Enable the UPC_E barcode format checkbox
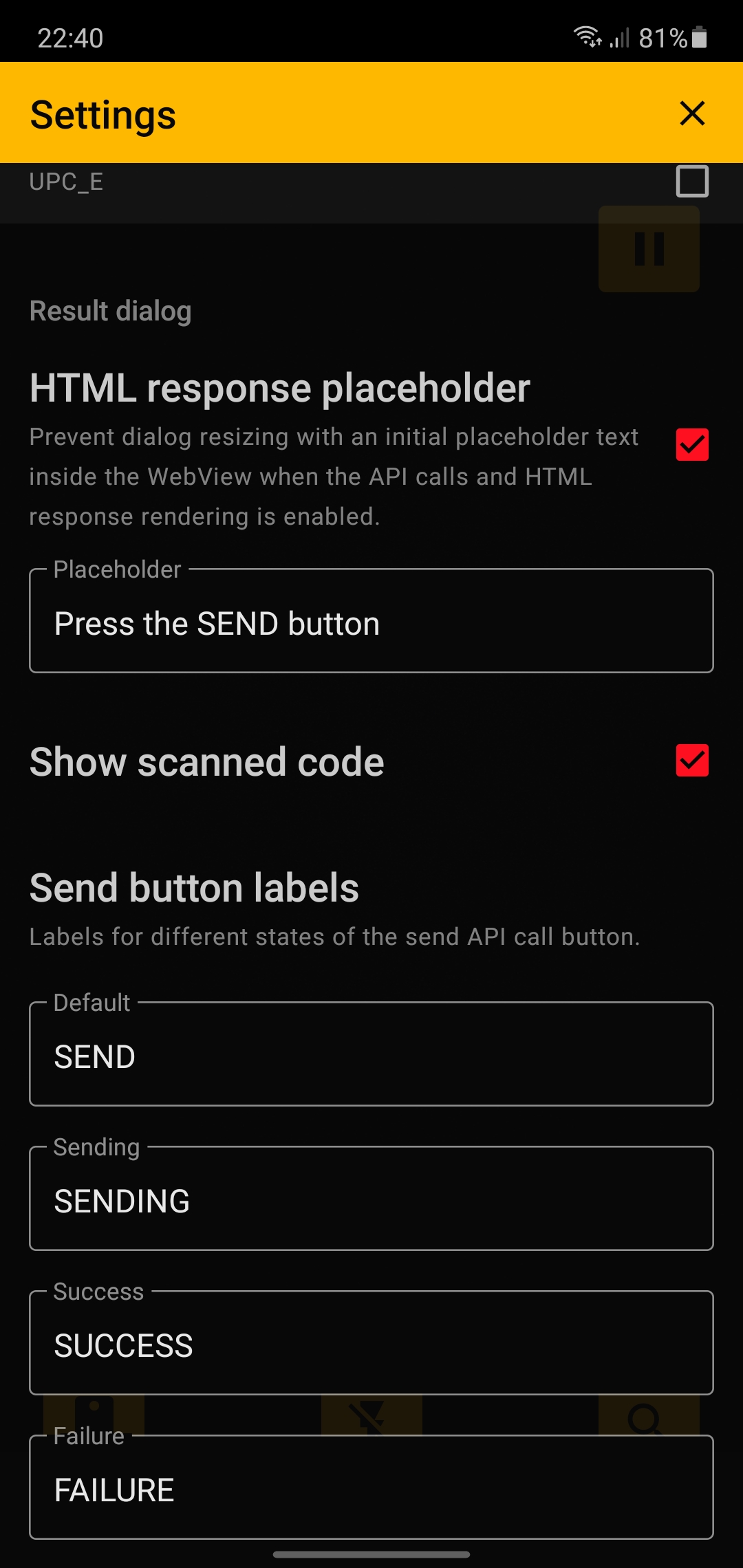This screenshot has height=1568, width=743. pyautogui.click(x=692, y=182)
